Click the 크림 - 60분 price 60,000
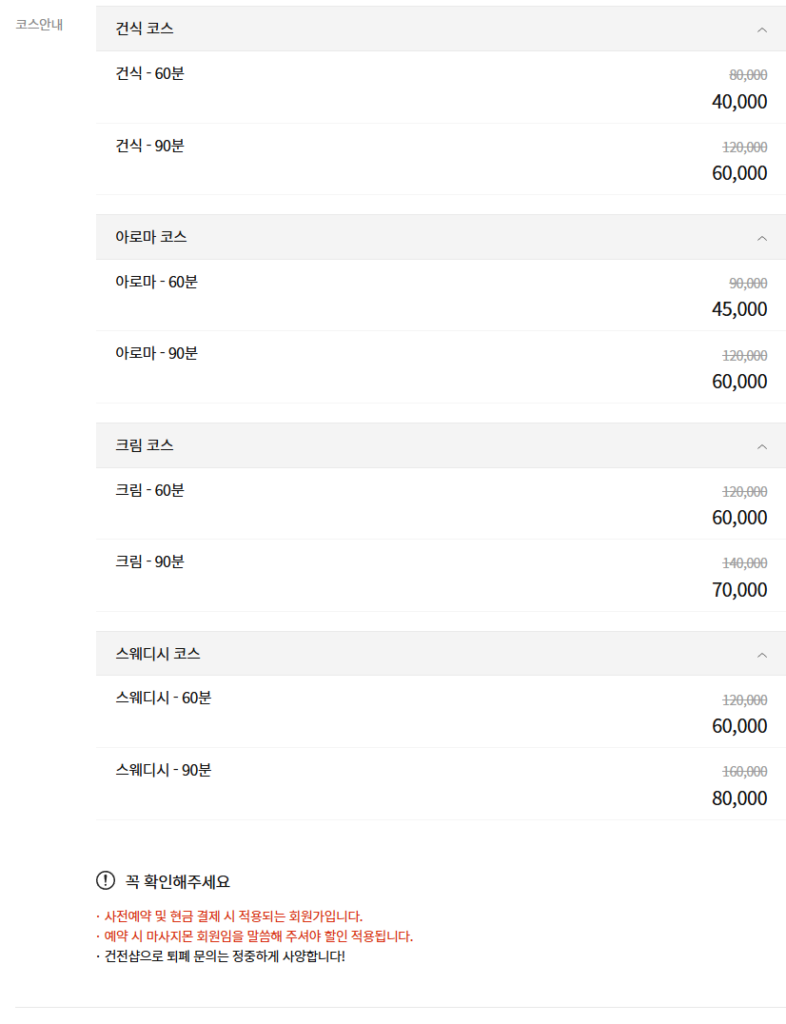Image resolution: width=786 pixels, height=1024 pixels. [x=741, y=518]
